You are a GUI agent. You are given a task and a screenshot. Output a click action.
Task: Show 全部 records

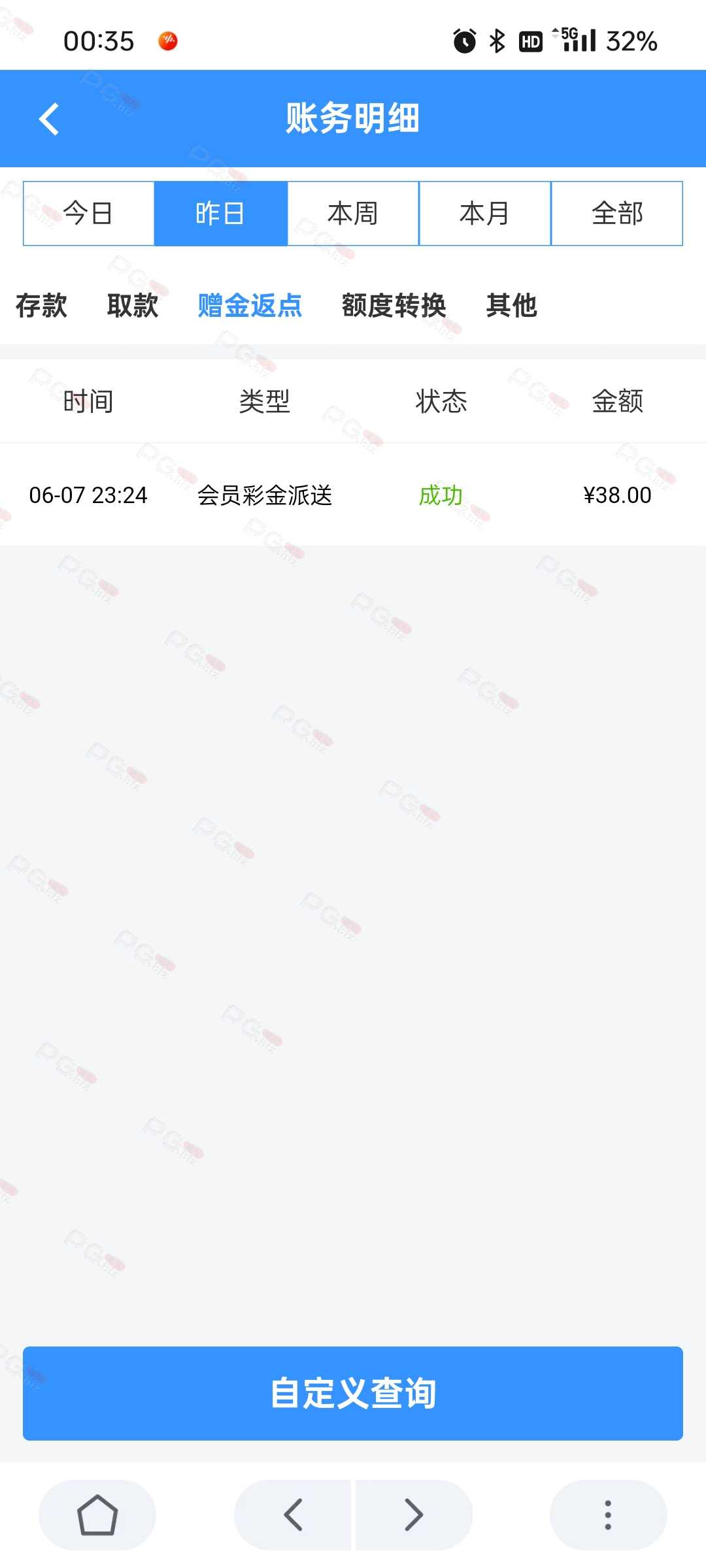coord(617,214)
